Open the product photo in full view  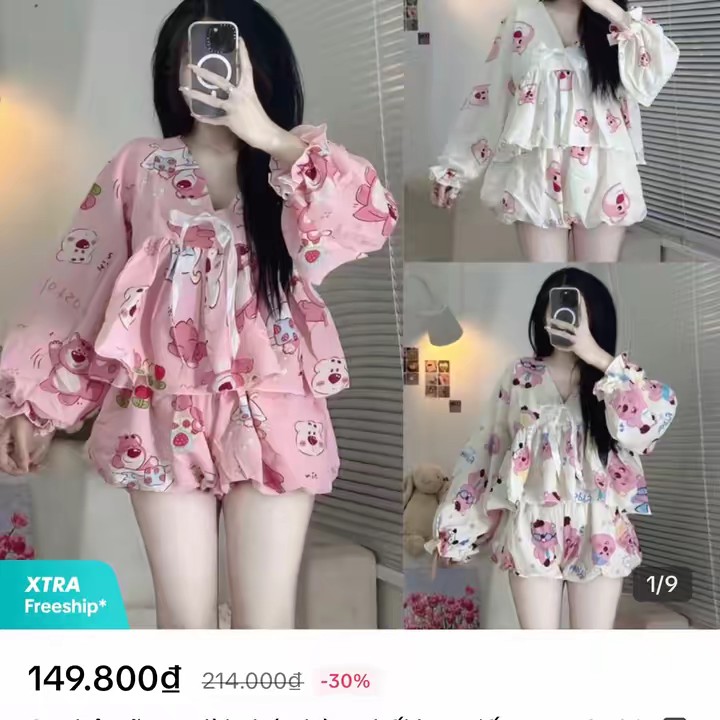point(360,310)
